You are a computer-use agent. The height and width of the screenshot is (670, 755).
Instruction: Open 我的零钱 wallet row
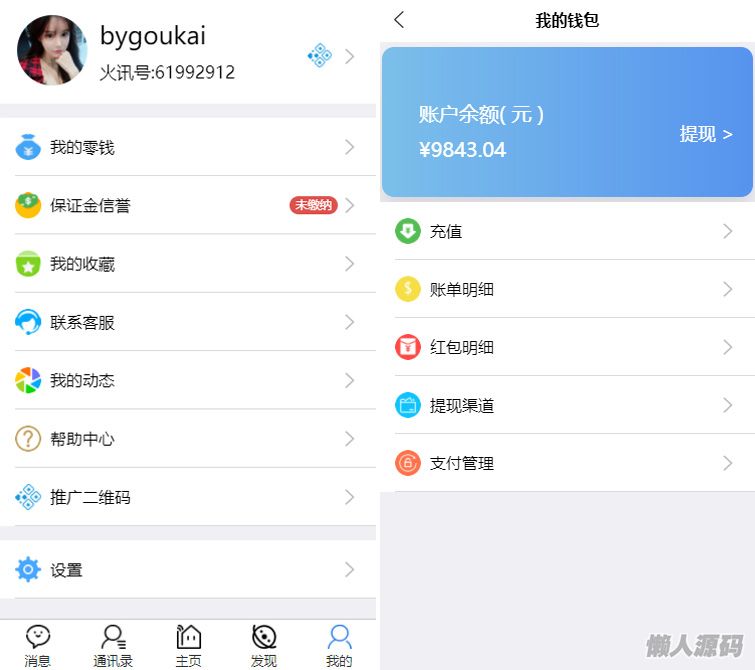(x=188, y=148)
